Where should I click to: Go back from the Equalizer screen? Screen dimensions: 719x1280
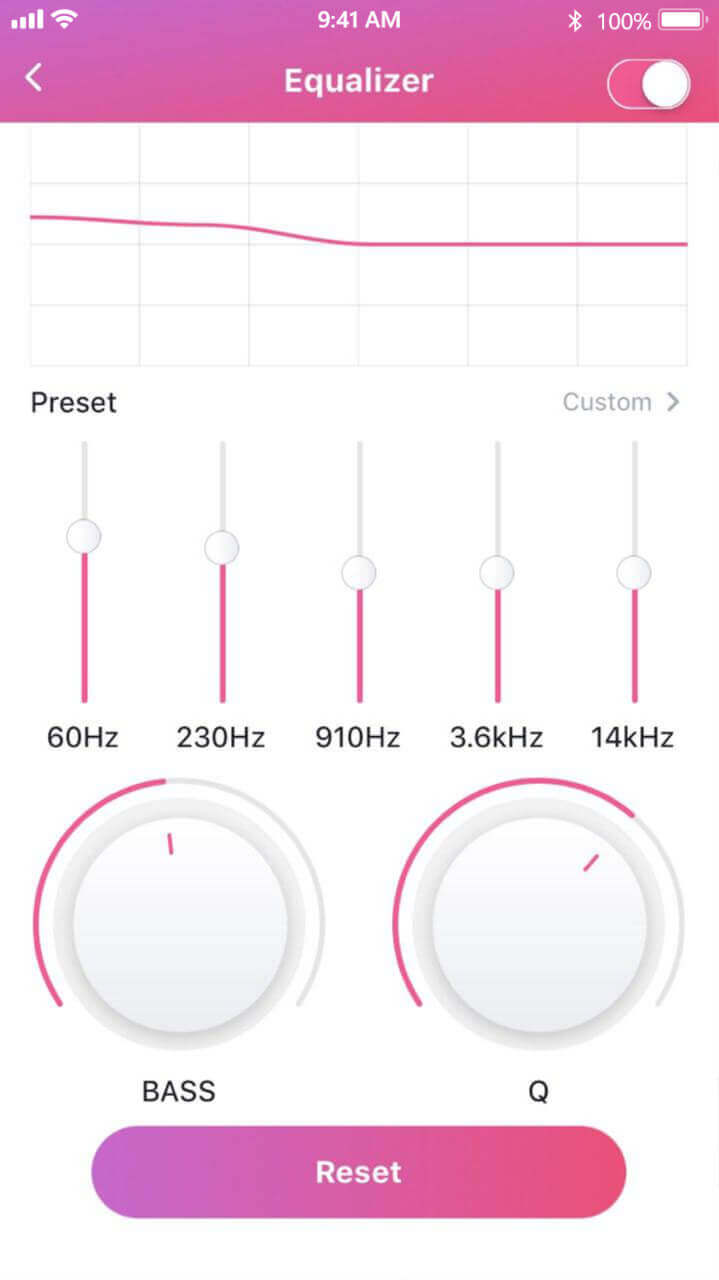tap(35, 78)
